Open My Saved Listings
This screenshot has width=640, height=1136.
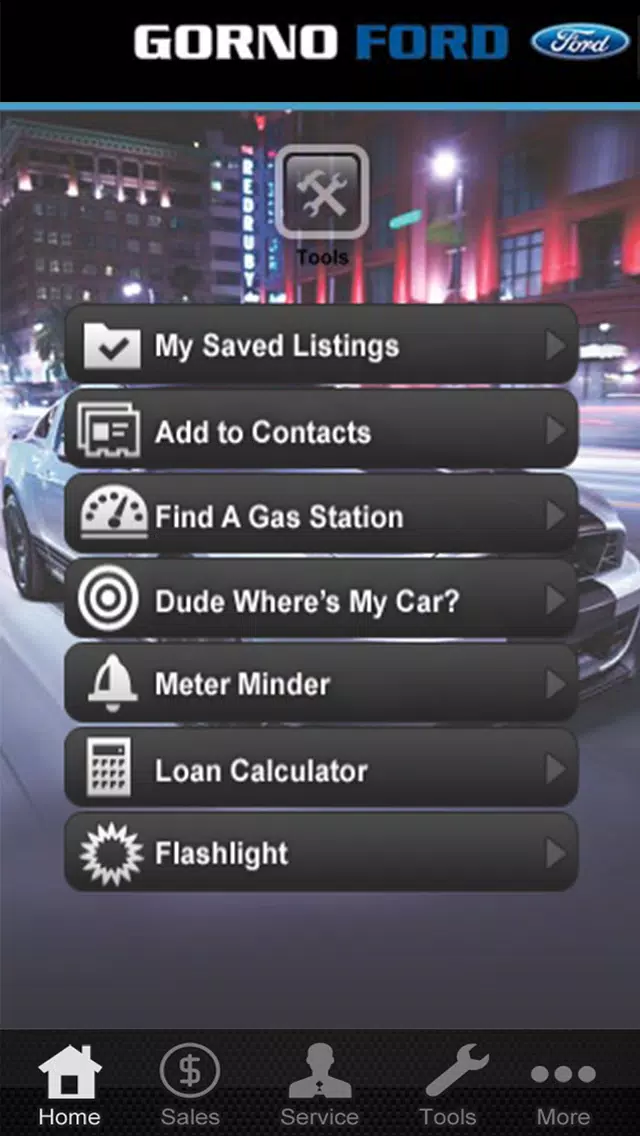321,345
